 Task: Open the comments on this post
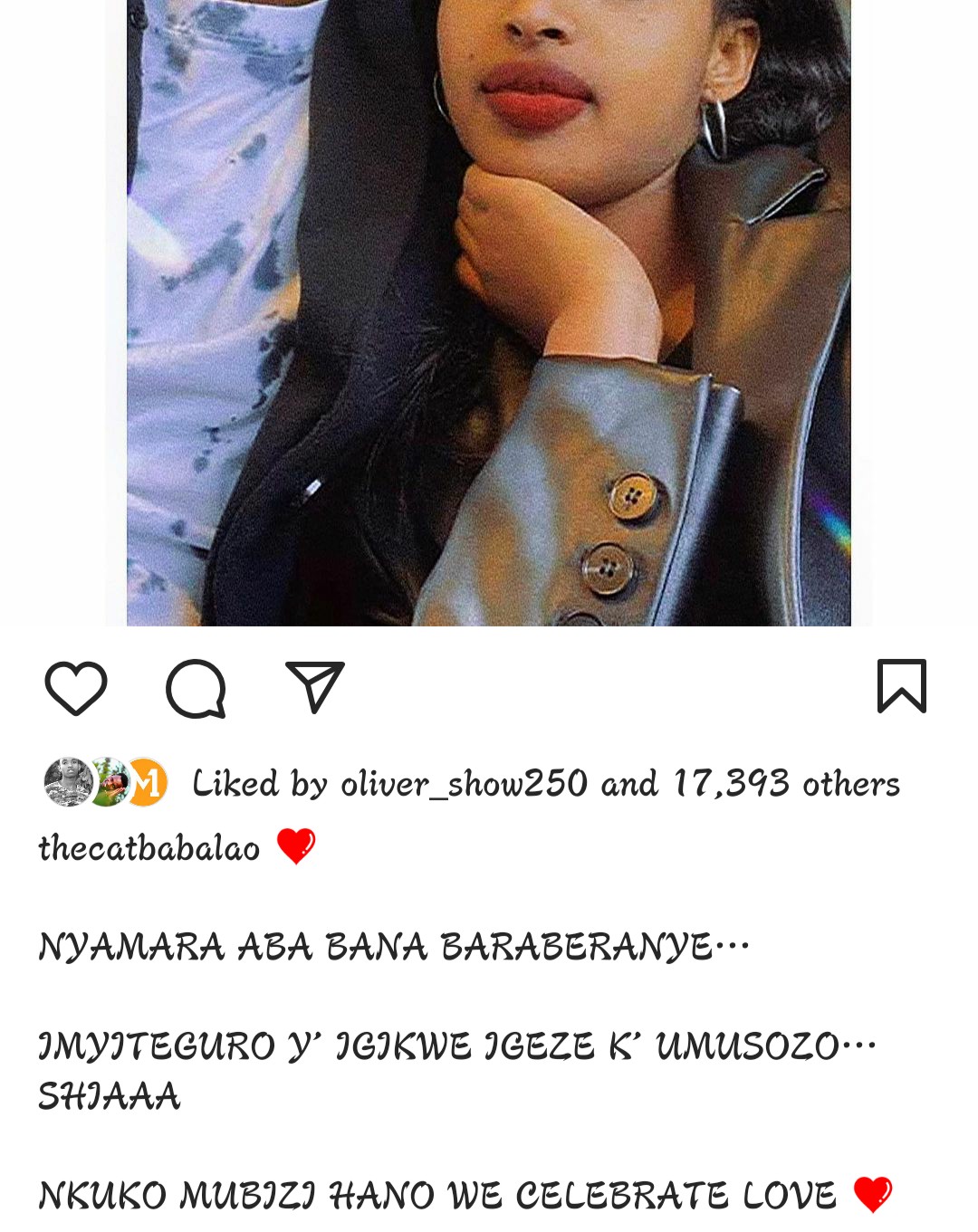[x=196, y=688]
